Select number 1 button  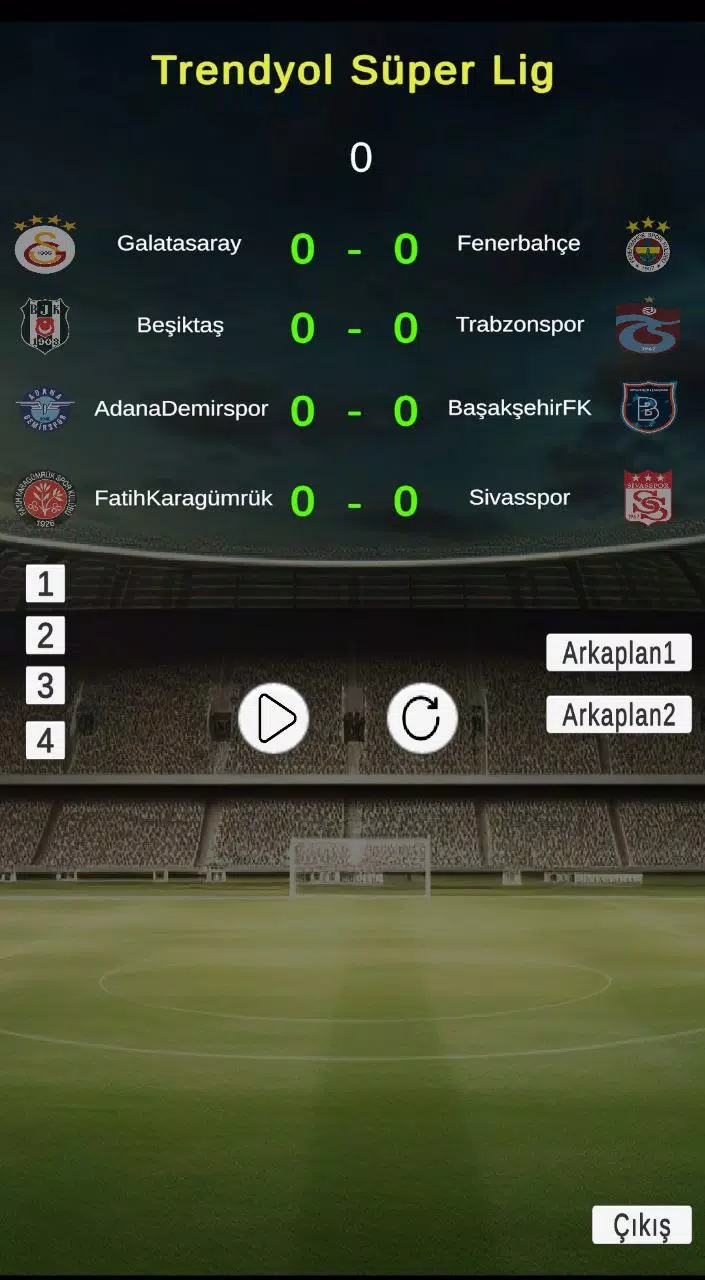point(45,583)
